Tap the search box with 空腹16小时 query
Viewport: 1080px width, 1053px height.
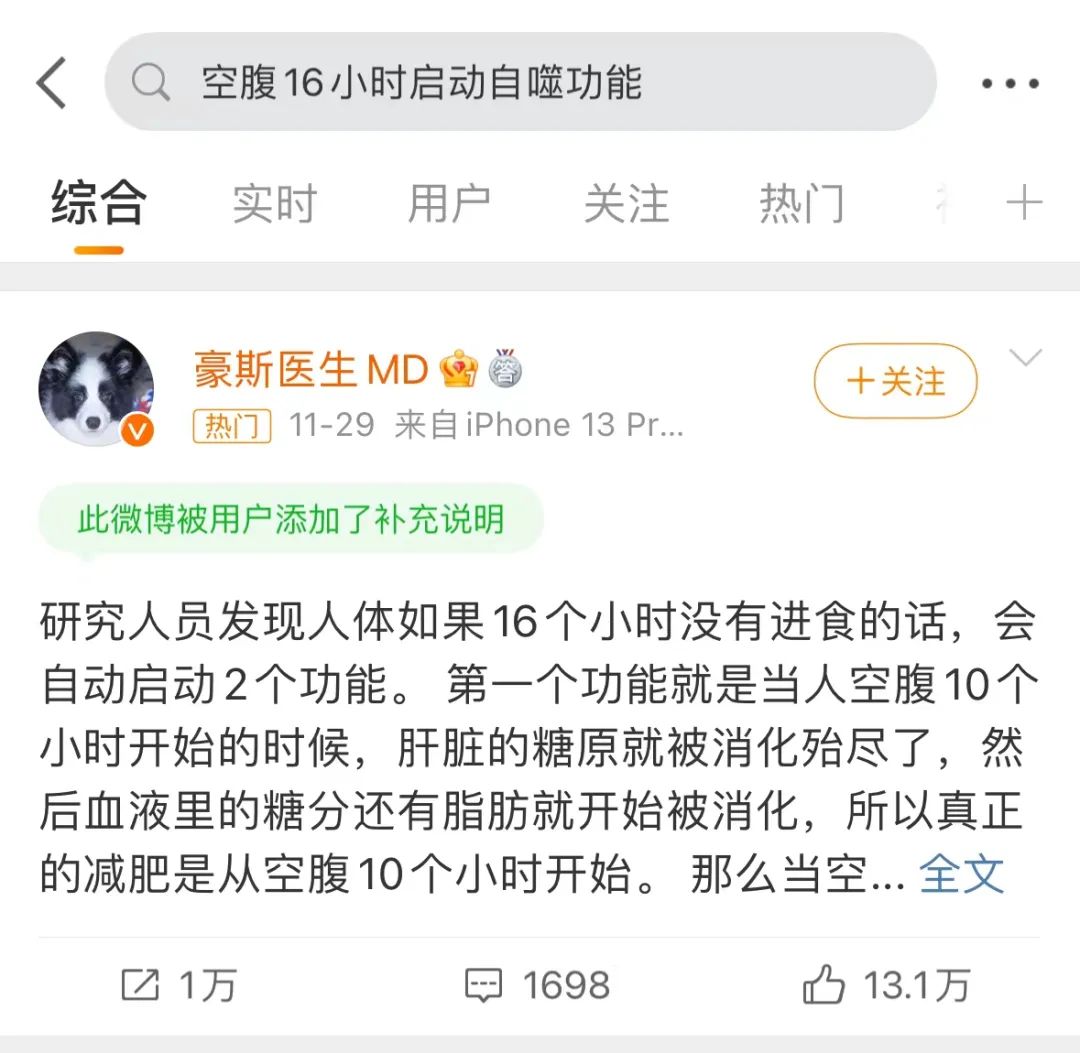tap(520, 83)
